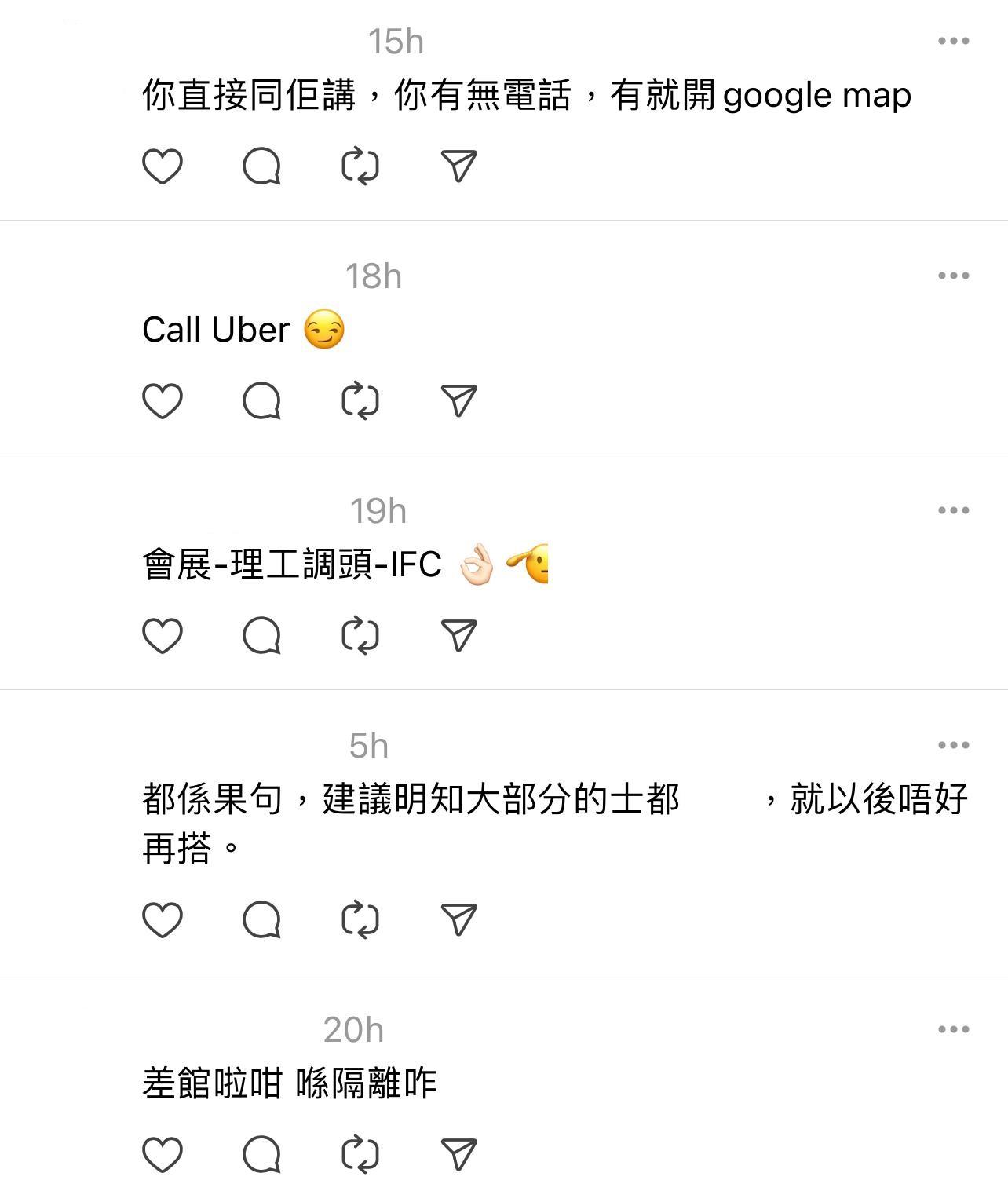Reply to the "會展-理工調頭-IFC" comment
The image size is (1008, 1191).
tap(261, 636)
